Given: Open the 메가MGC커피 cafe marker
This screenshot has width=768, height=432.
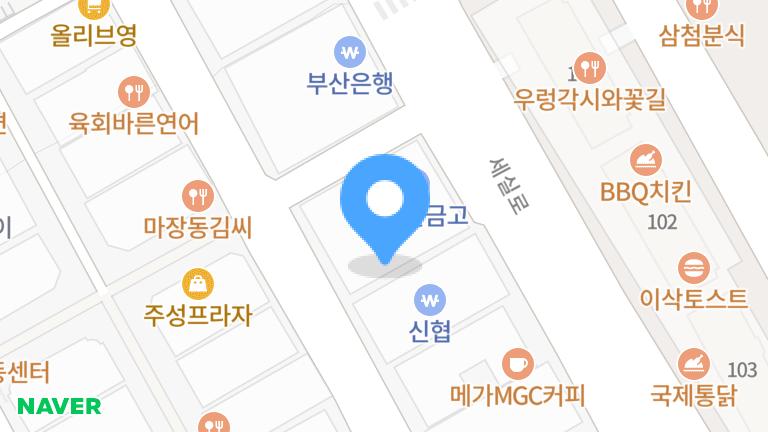Looking at the screenshot, I should [x=517, y=364].
